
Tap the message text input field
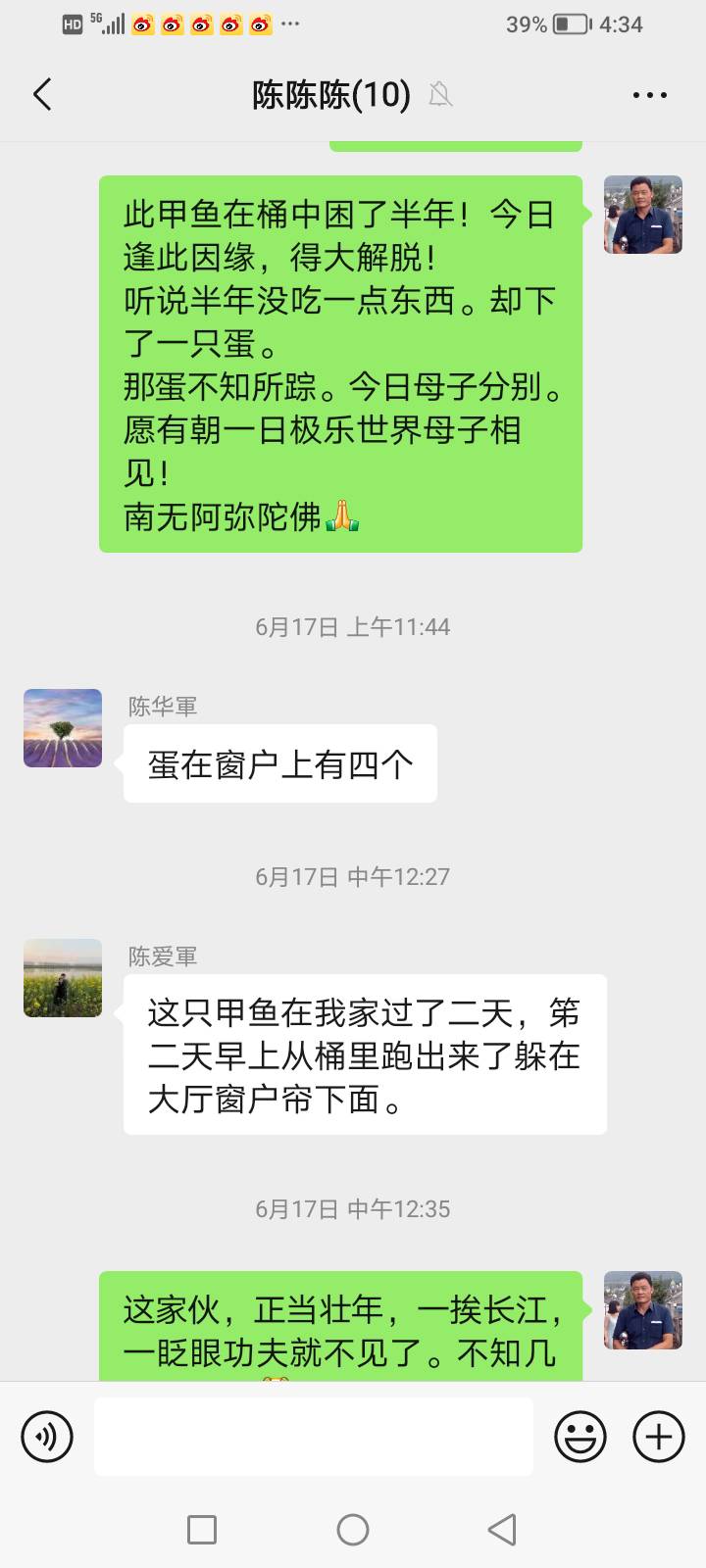(x=314, y=1437)
